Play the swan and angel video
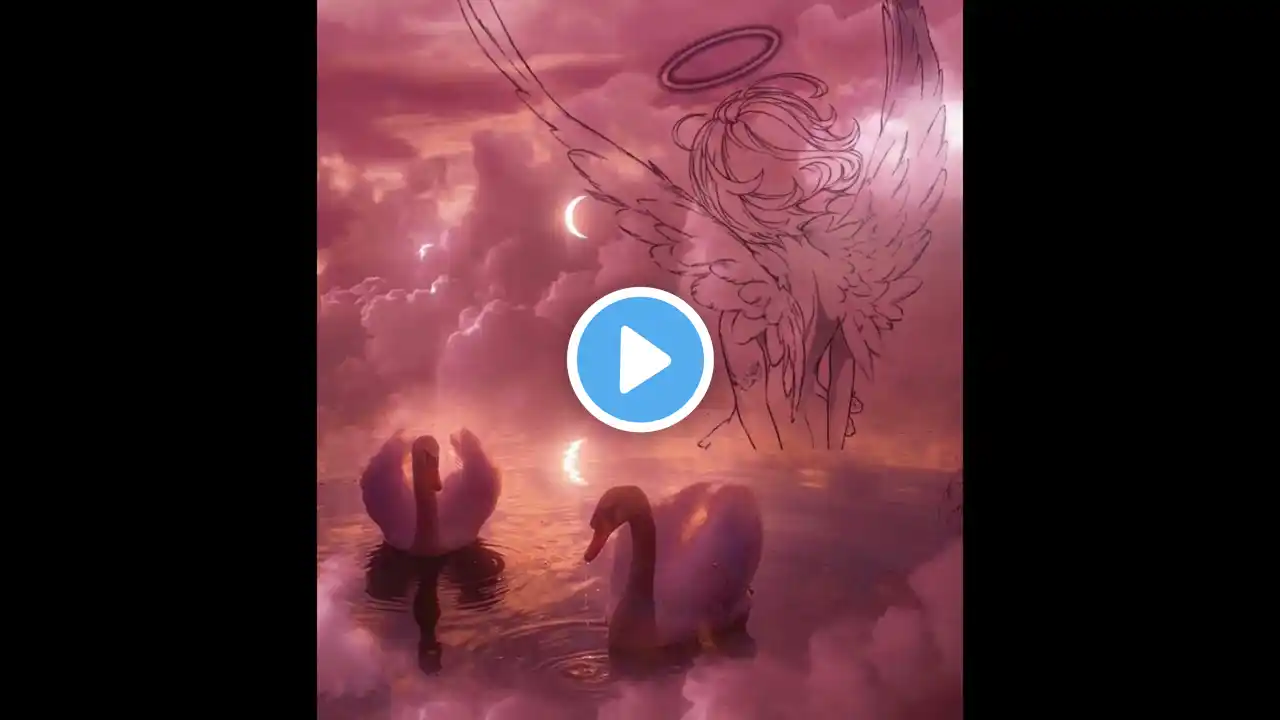 pyautogui.click(x=640, y=360)
